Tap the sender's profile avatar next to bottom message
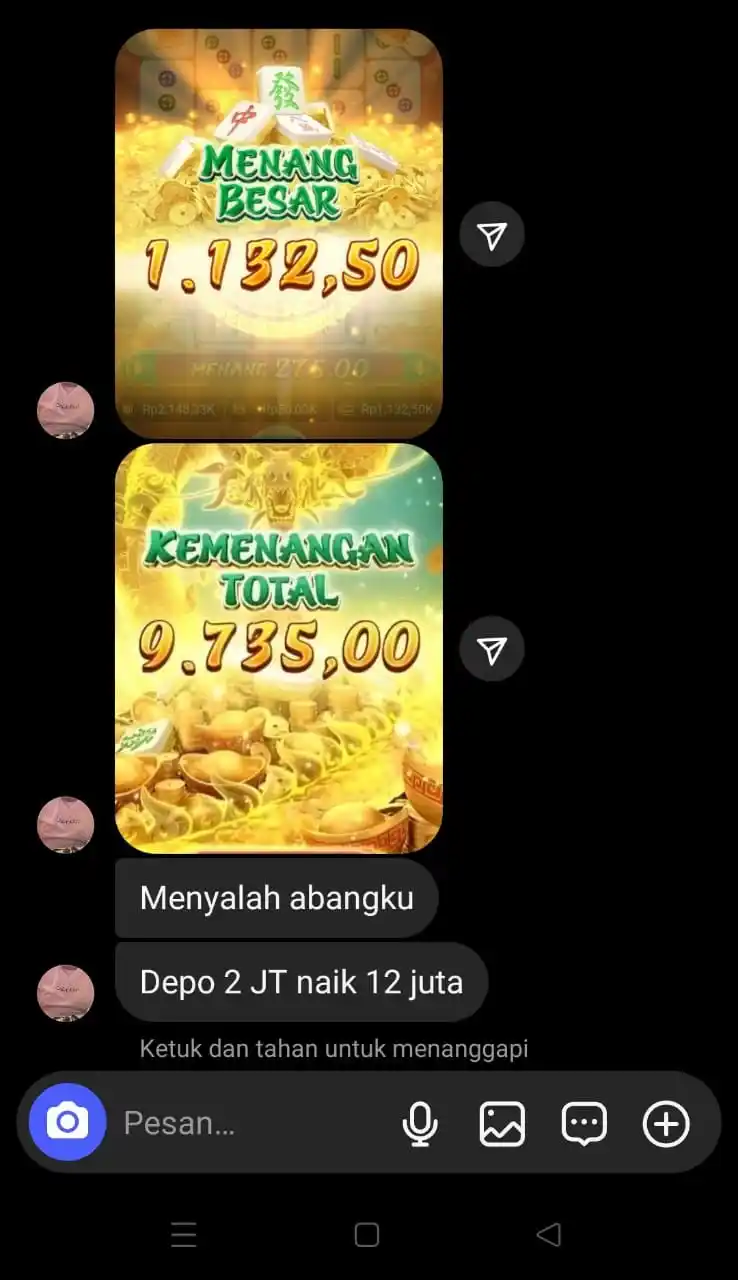The height and width of the screenshot is (1280, 738). tap(65, 993)
